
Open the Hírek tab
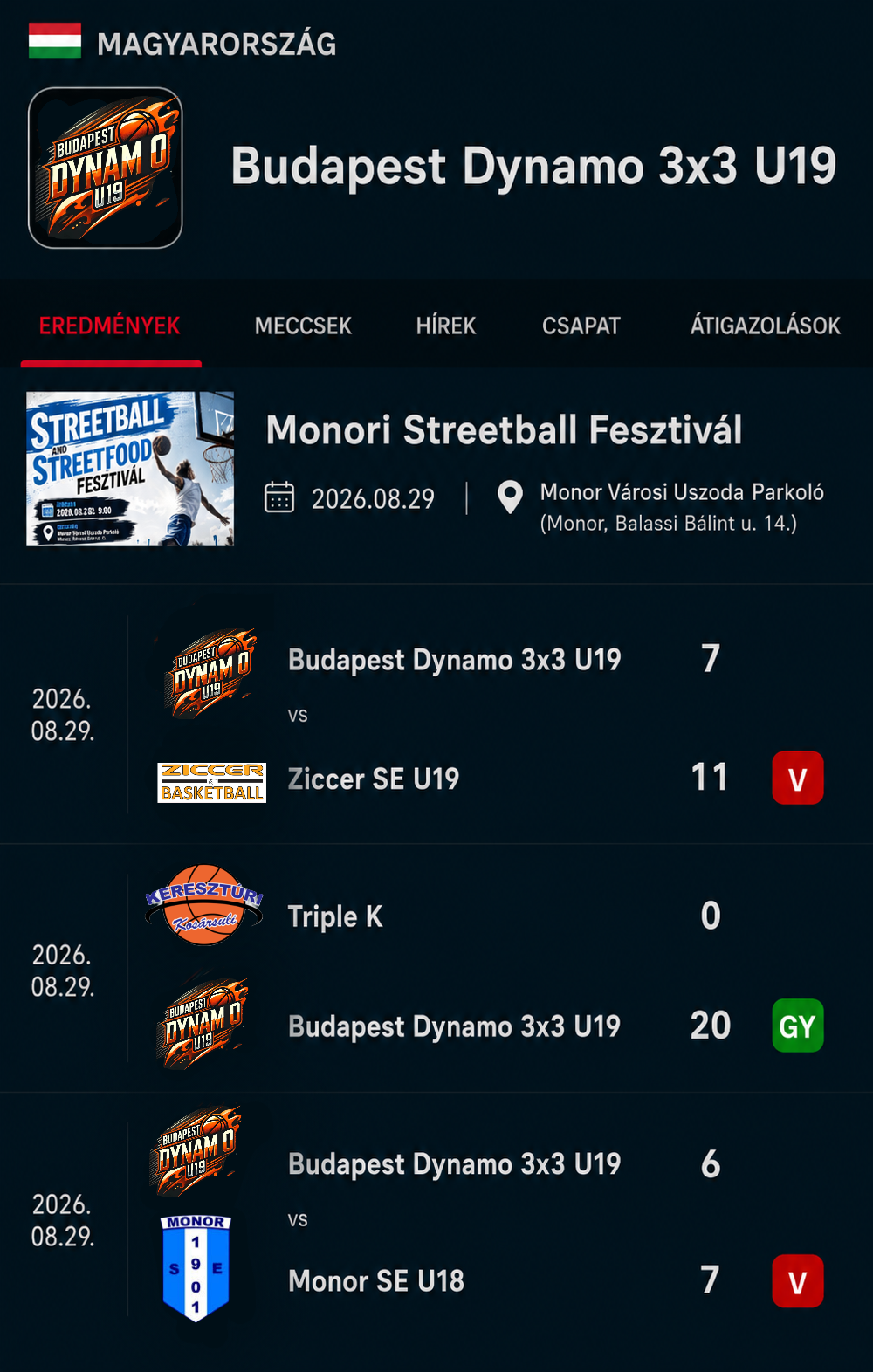click(446, 326)
